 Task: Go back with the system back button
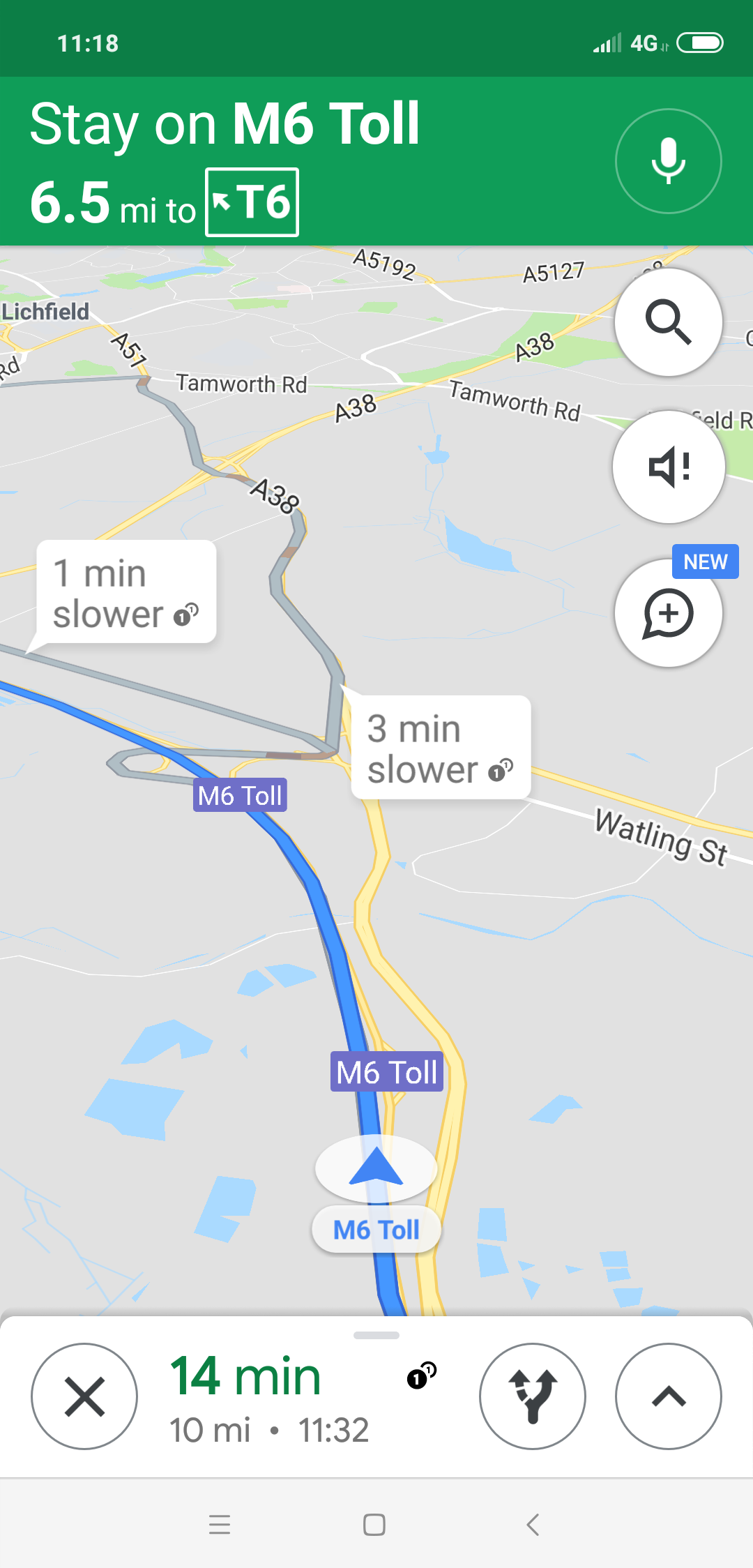pos(533,1525)
